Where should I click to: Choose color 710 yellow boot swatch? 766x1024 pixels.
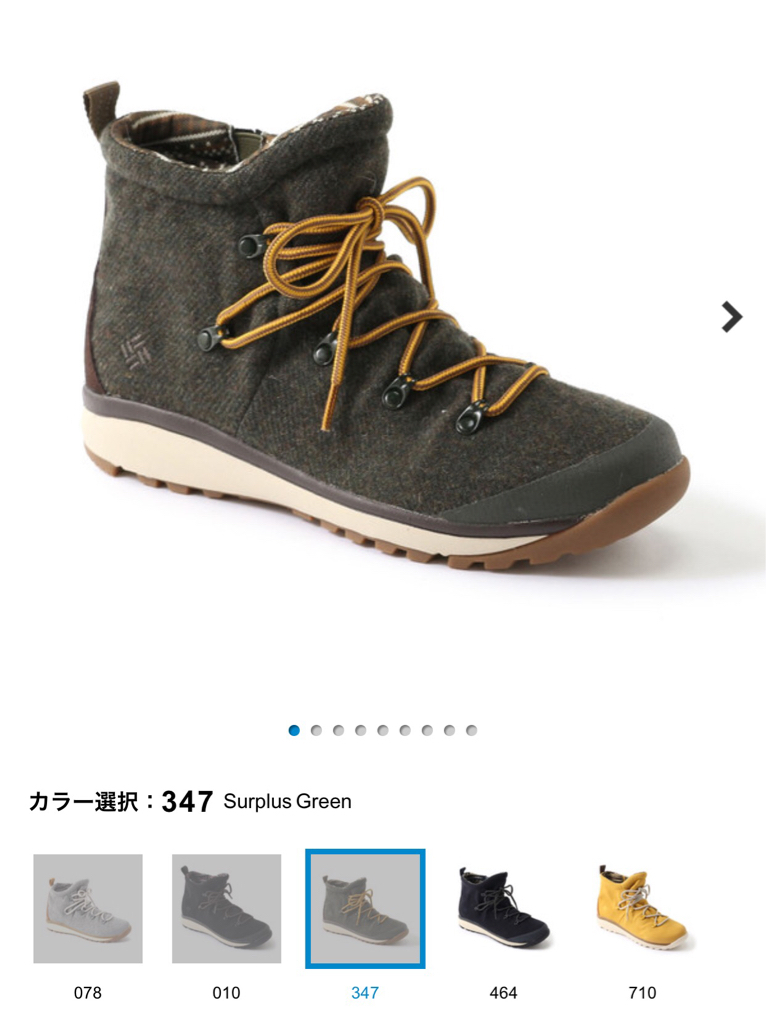coord(641,908)
